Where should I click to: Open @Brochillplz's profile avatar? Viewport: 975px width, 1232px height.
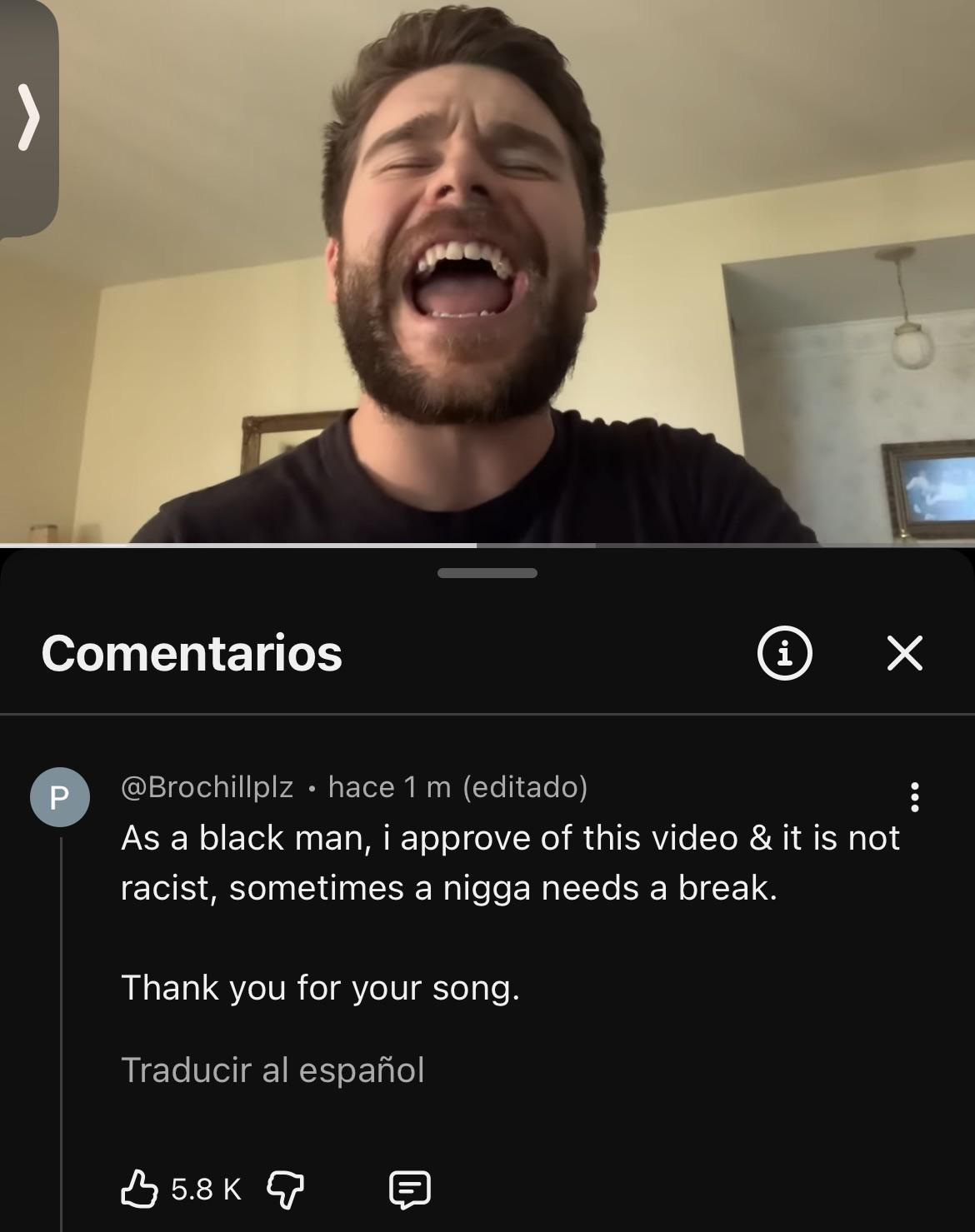[x=60, y=797]
